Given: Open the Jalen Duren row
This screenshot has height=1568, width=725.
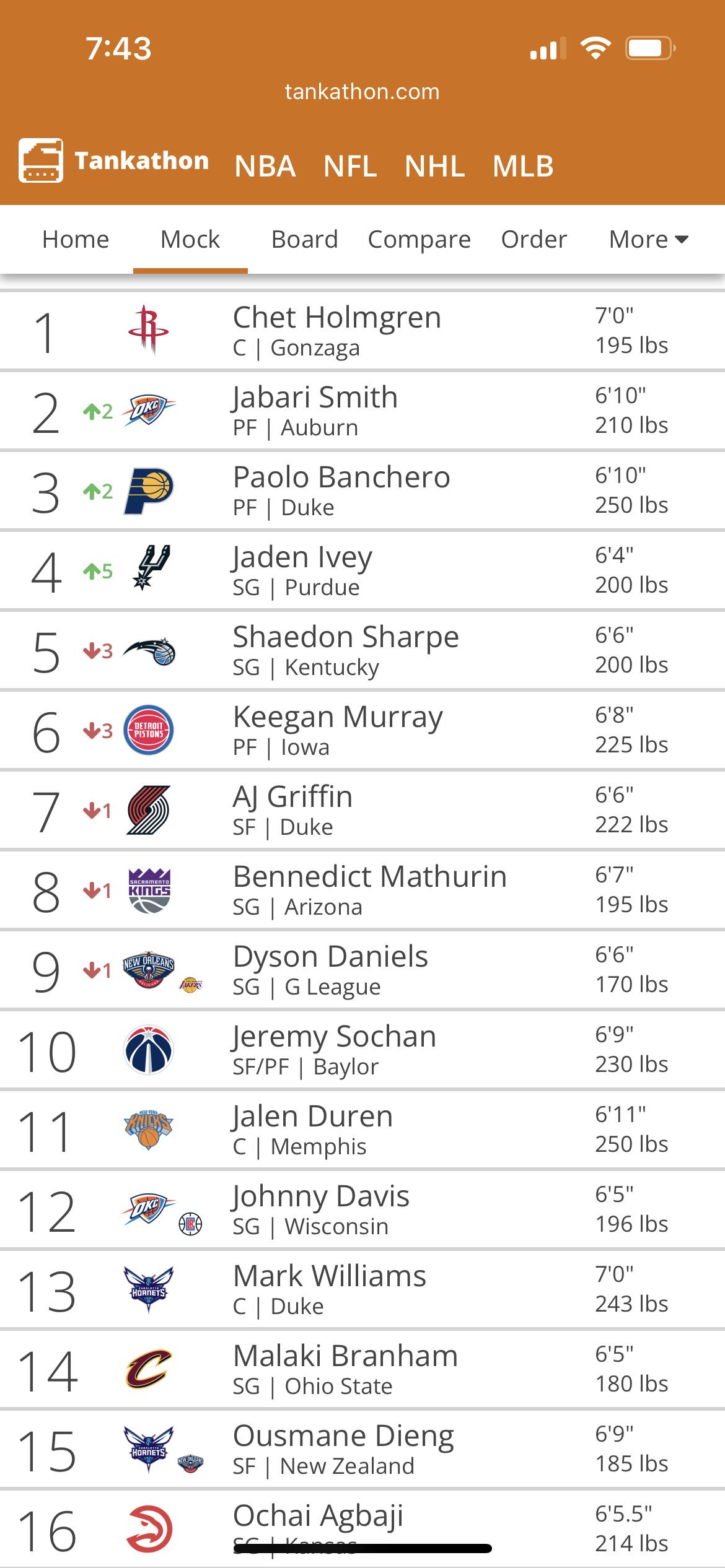Looking at the screenshot, I should tap(362, 1130).
